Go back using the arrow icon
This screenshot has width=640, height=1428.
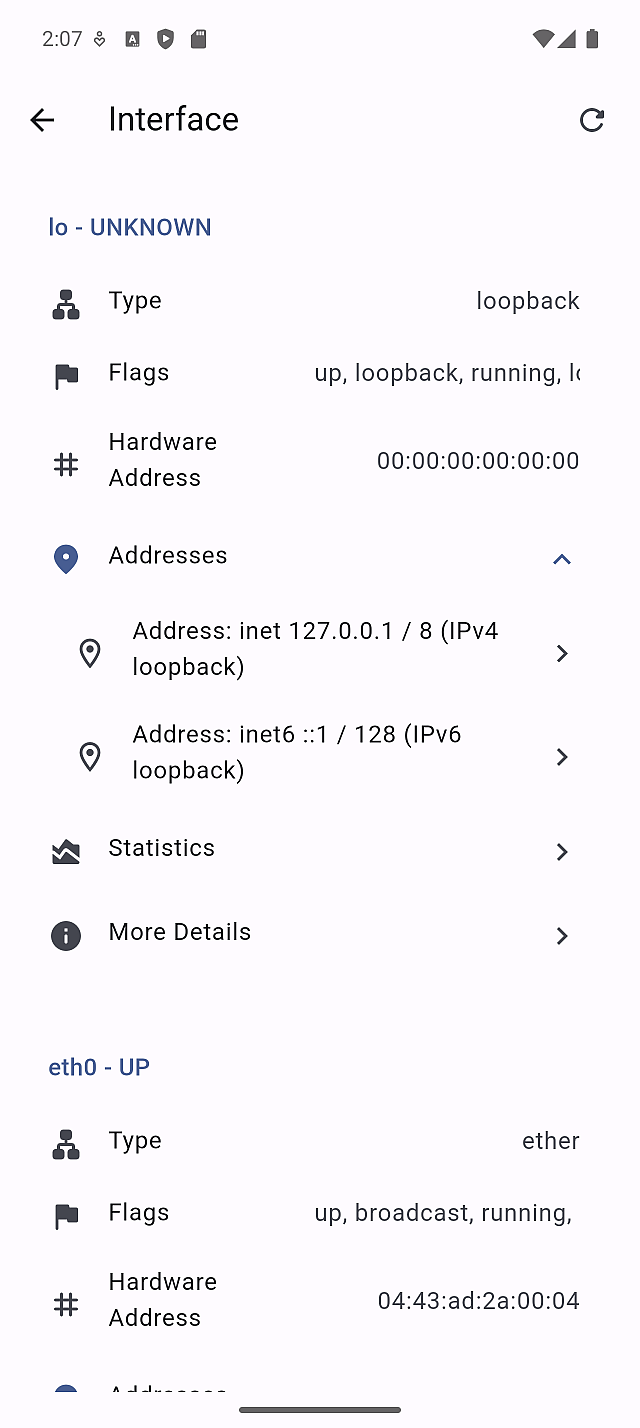point(42,120)
